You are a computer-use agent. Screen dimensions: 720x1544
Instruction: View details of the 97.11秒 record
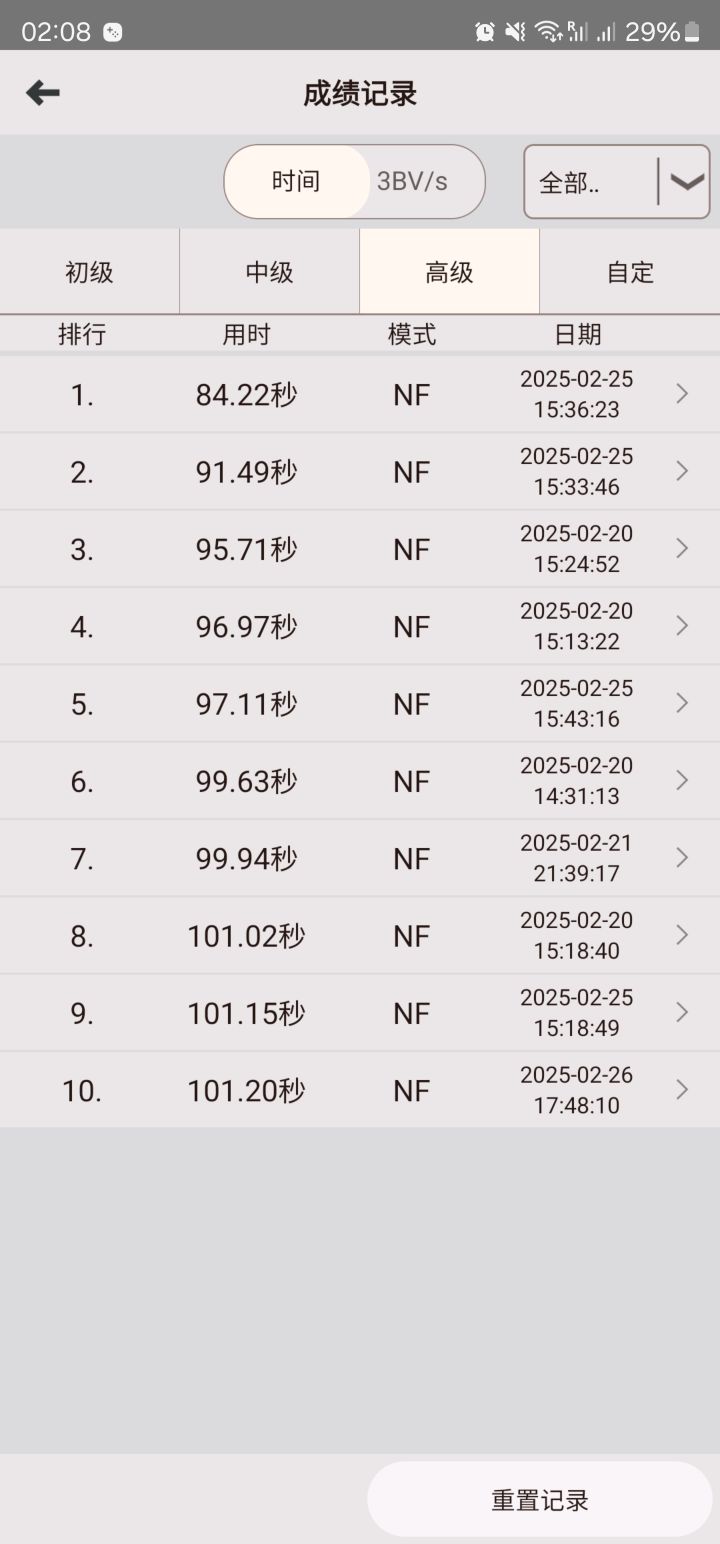[360, 703]
